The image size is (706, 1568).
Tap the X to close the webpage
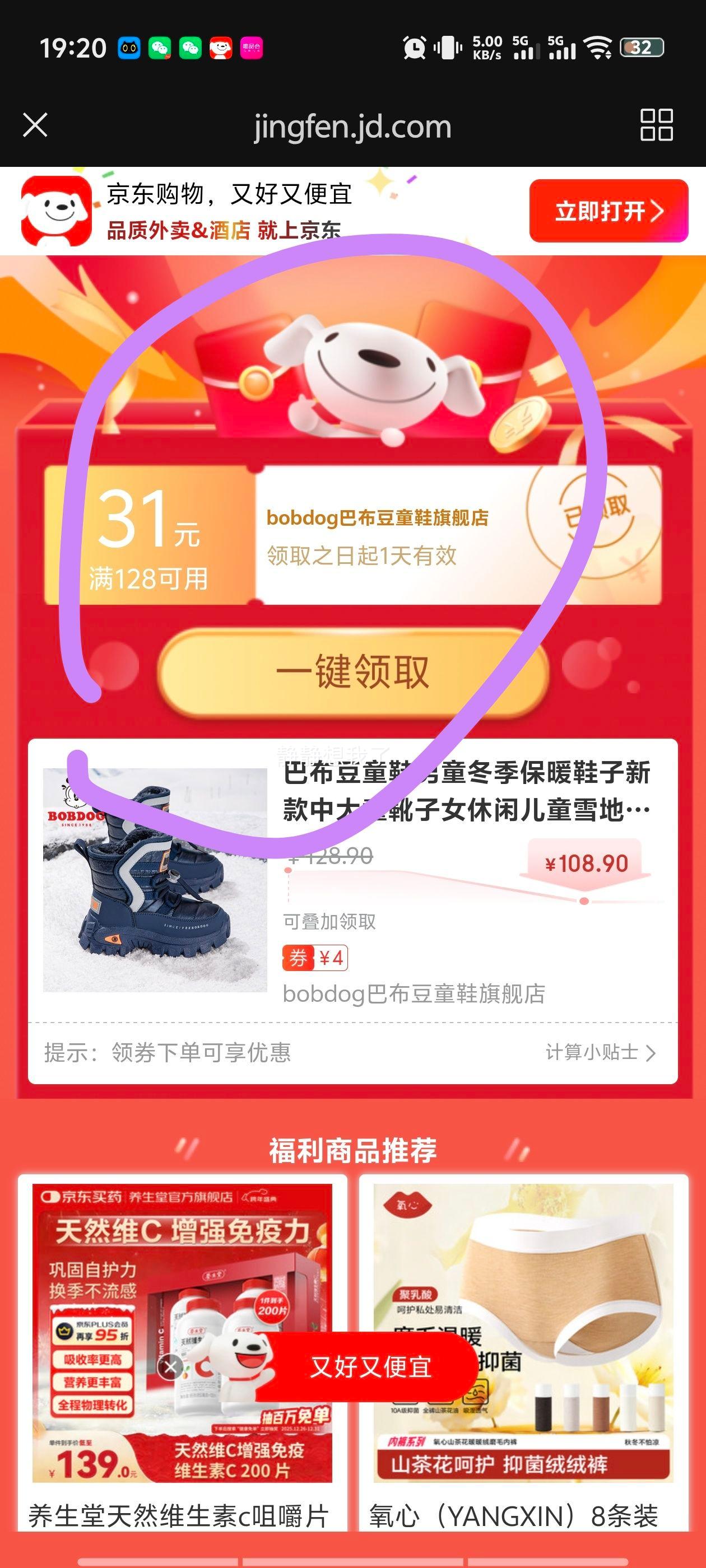click(x=35, y=127)
